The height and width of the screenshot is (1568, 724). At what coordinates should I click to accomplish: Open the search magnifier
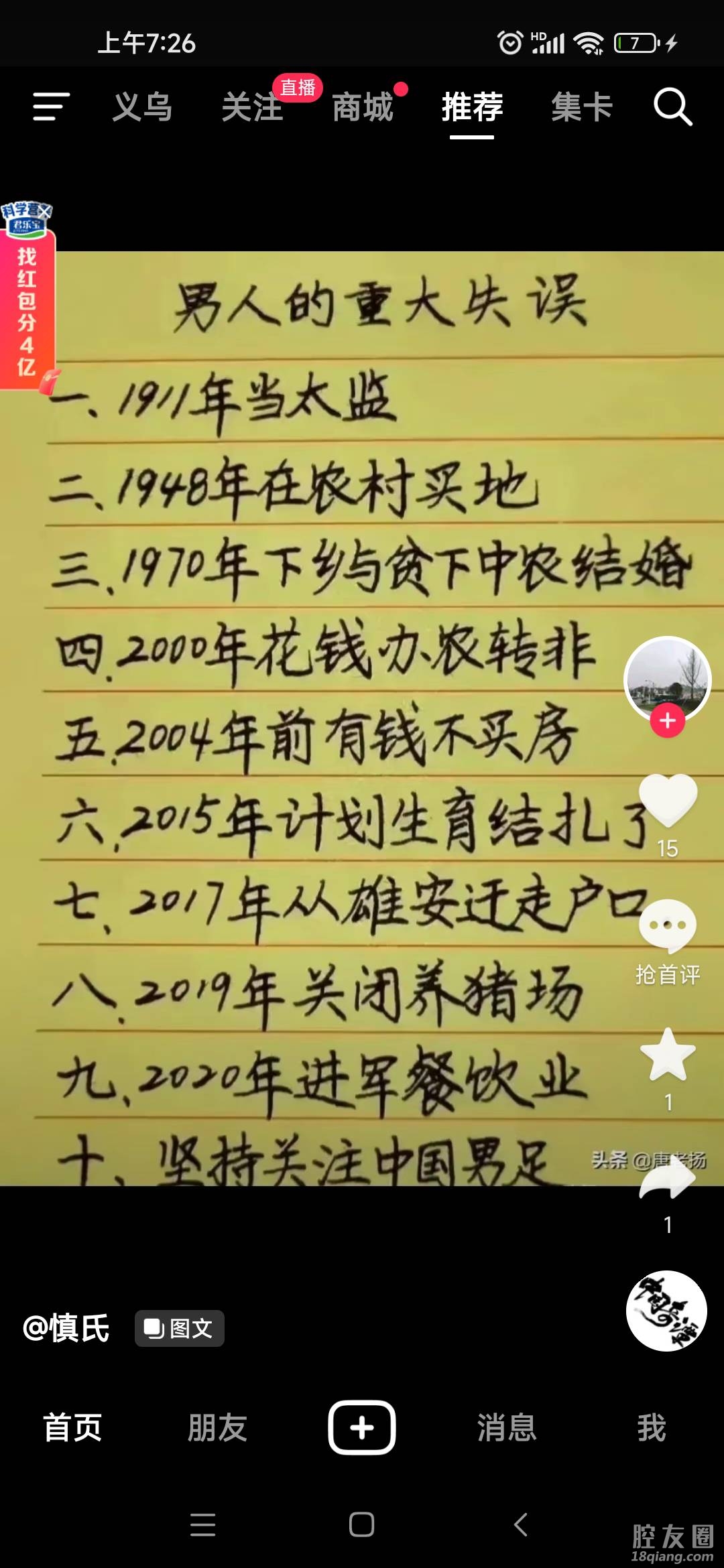[672, 107]
